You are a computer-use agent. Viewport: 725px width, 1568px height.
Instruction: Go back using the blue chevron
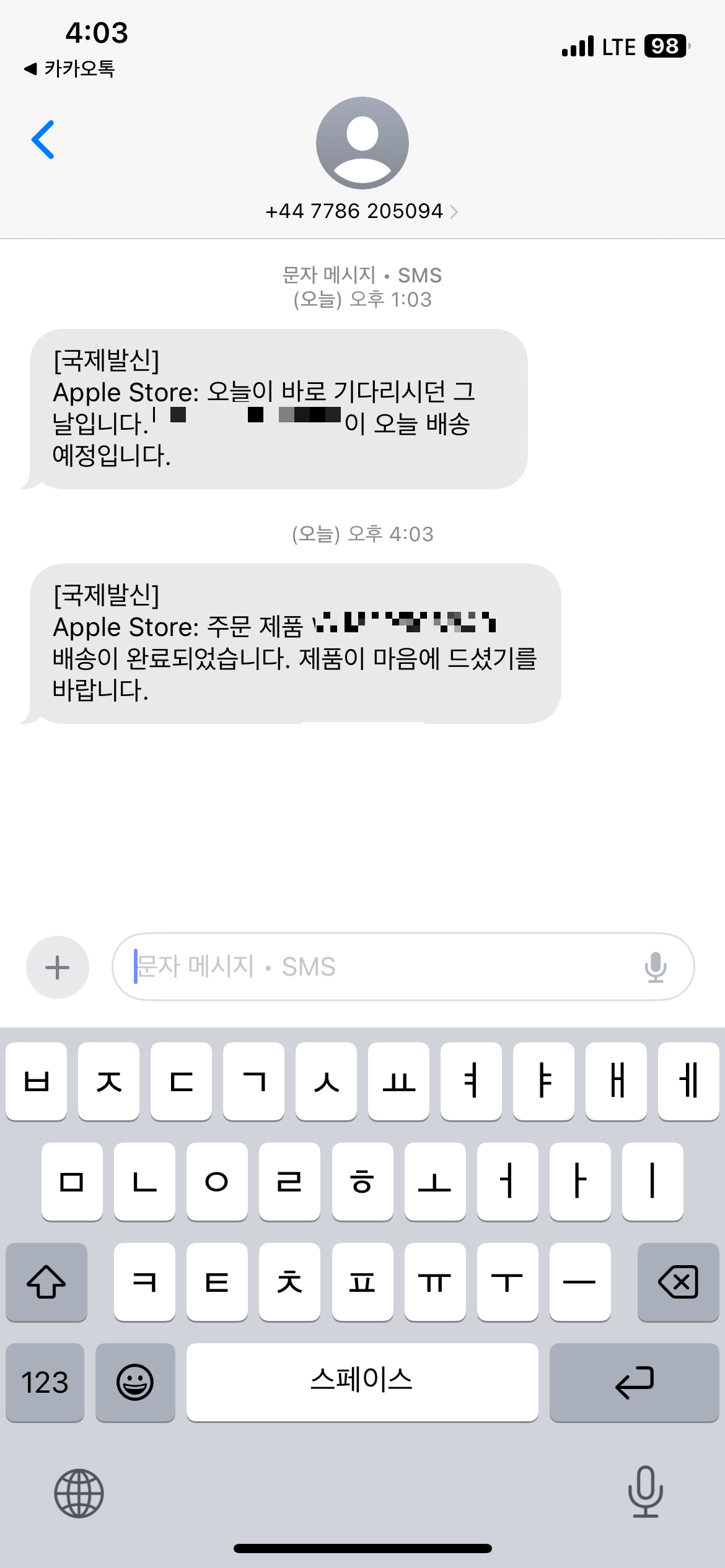42,141
